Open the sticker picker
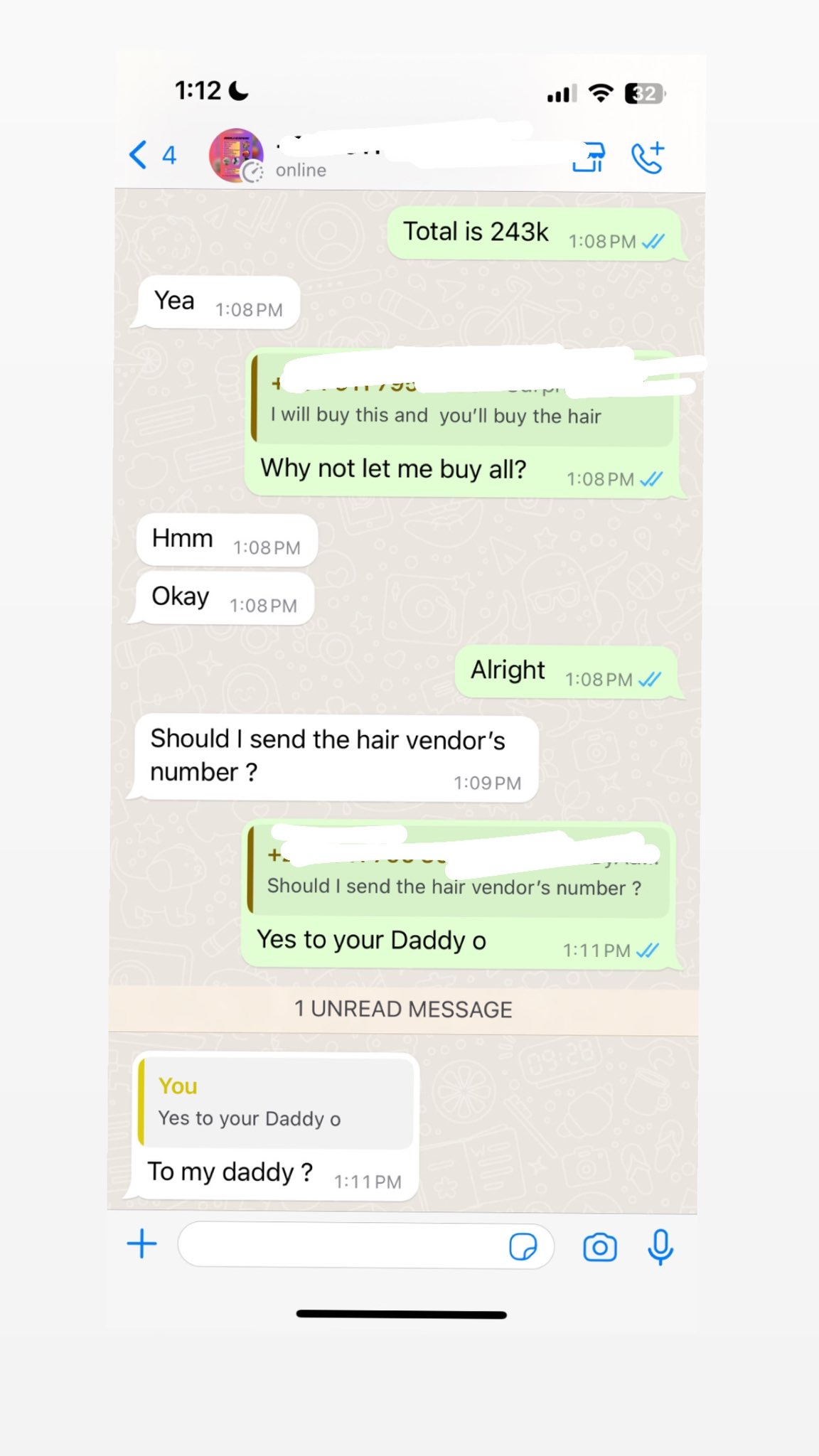This screenshot has width=819, height=1456. 523,1246
